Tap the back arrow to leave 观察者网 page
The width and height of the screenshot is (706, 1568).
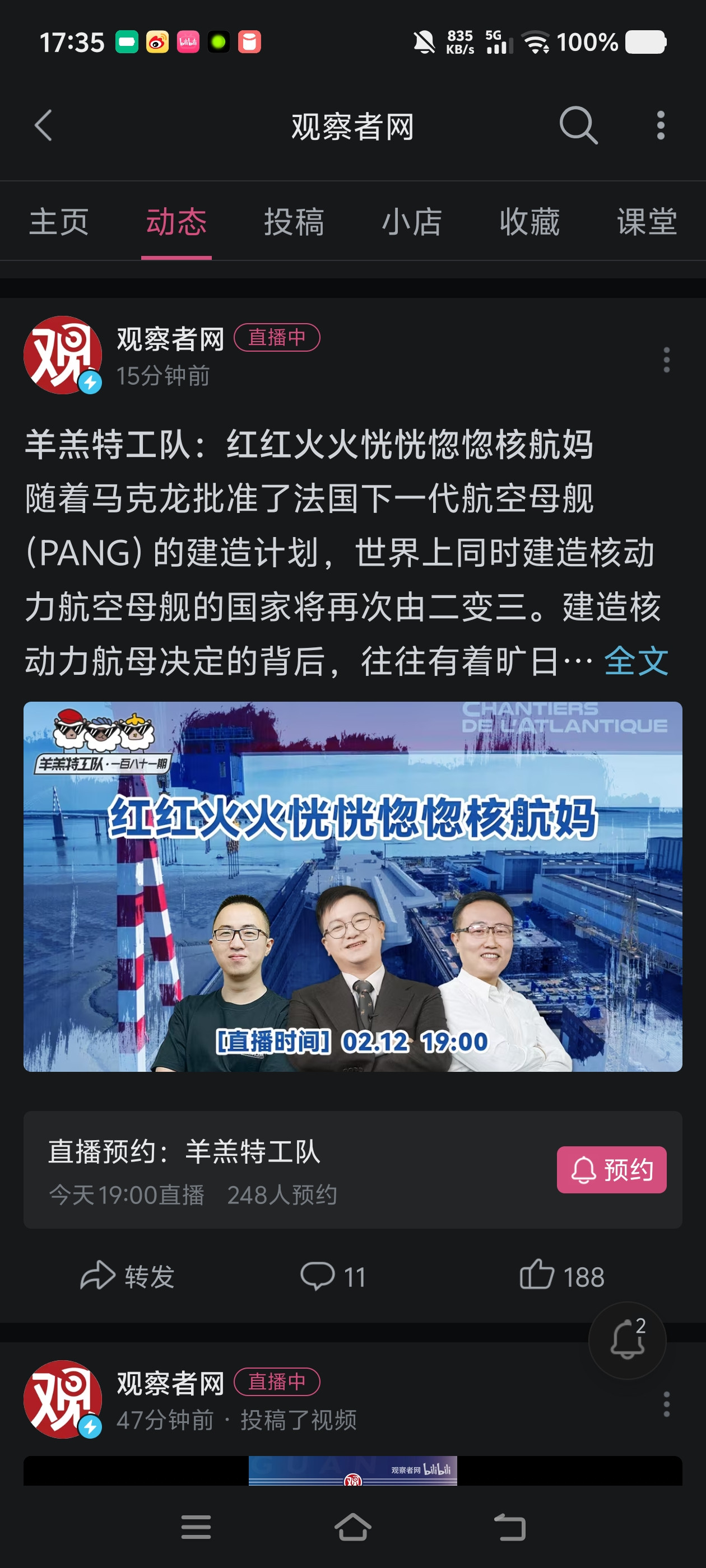[43, 126]
